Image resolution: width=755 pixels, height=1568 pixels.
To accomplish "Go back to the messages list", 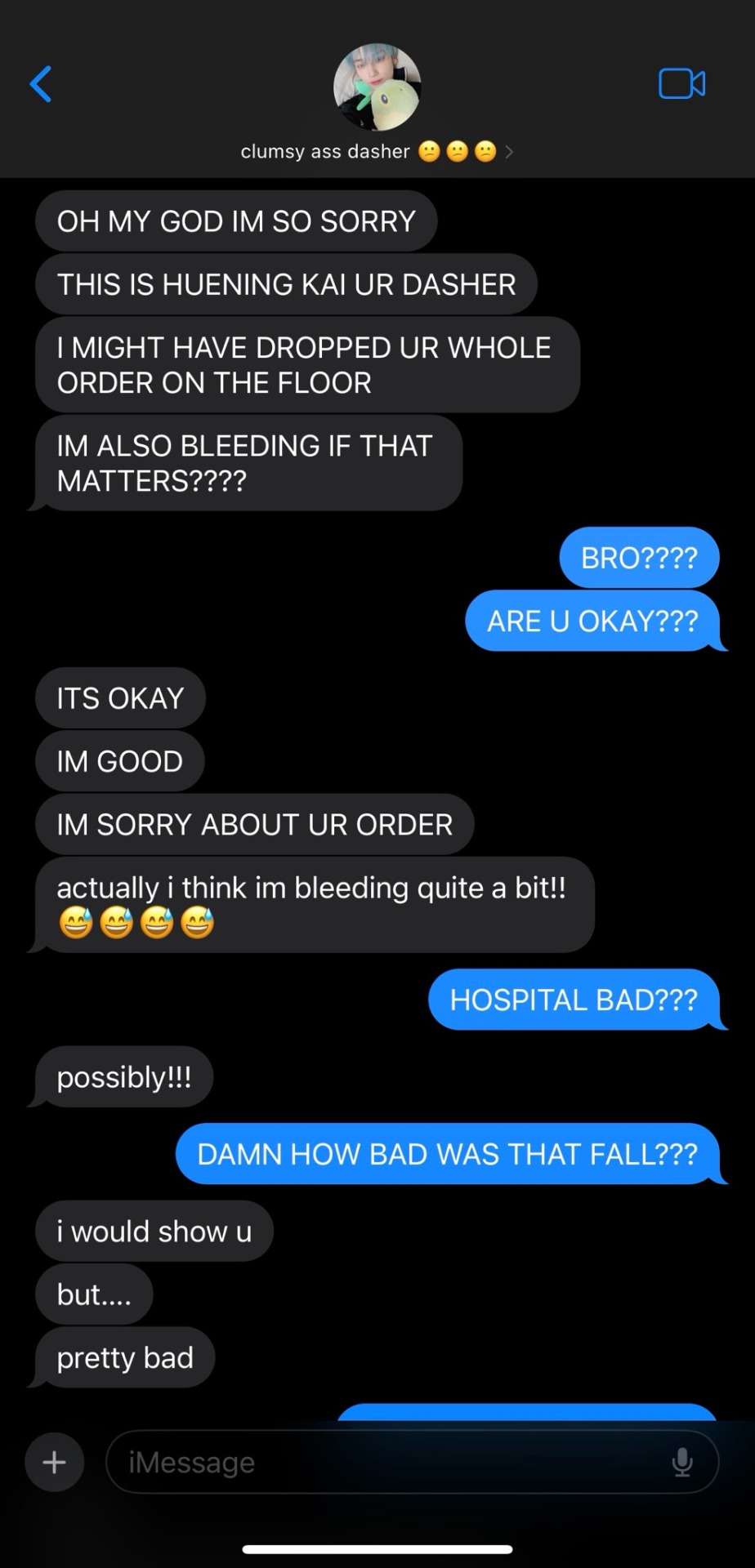I will (41, 84).
